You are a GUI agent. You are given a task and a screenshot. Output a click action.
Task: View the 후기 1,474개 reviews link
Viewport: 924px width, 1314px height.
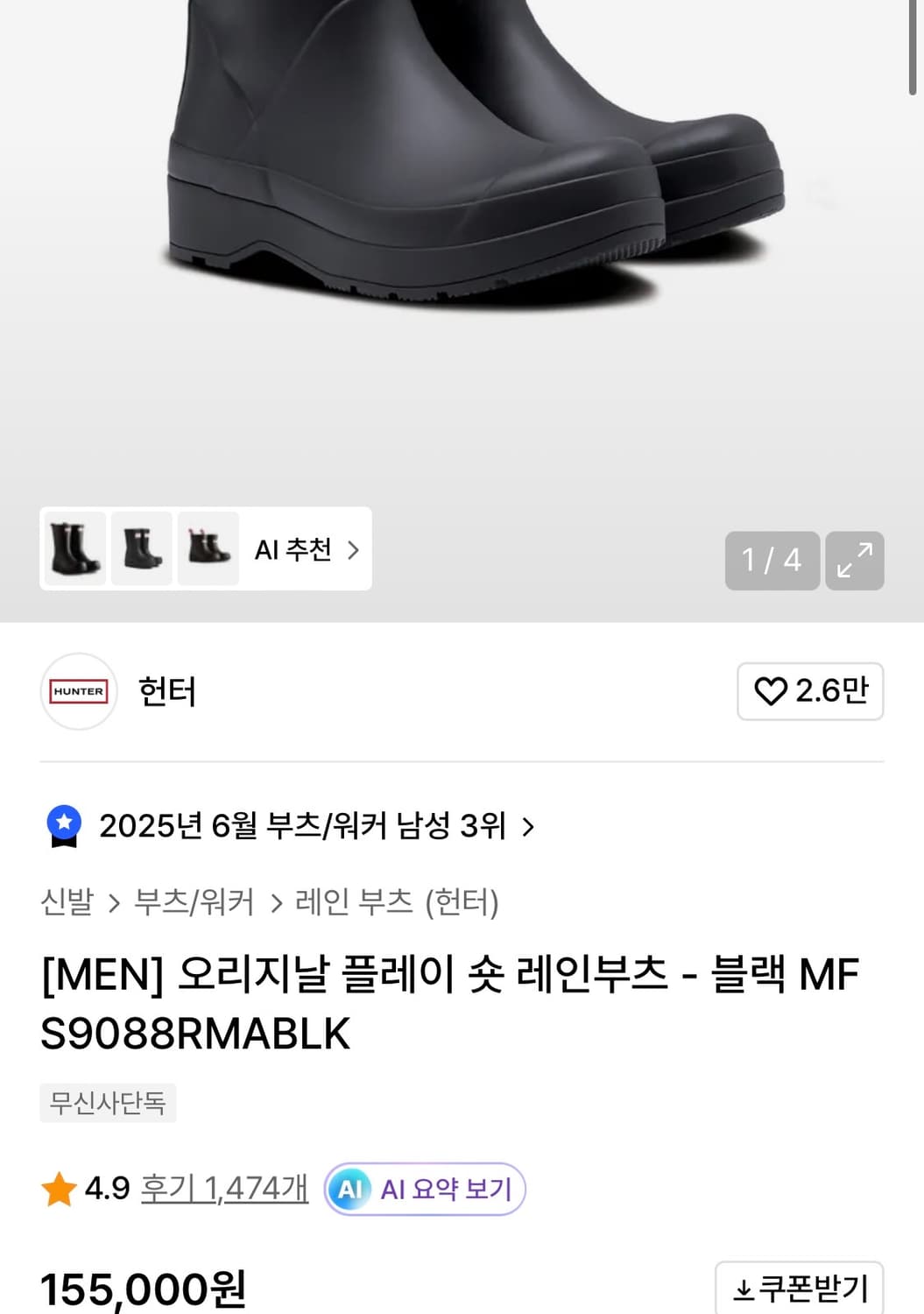pyautogui.click(x=223, y=1189)
